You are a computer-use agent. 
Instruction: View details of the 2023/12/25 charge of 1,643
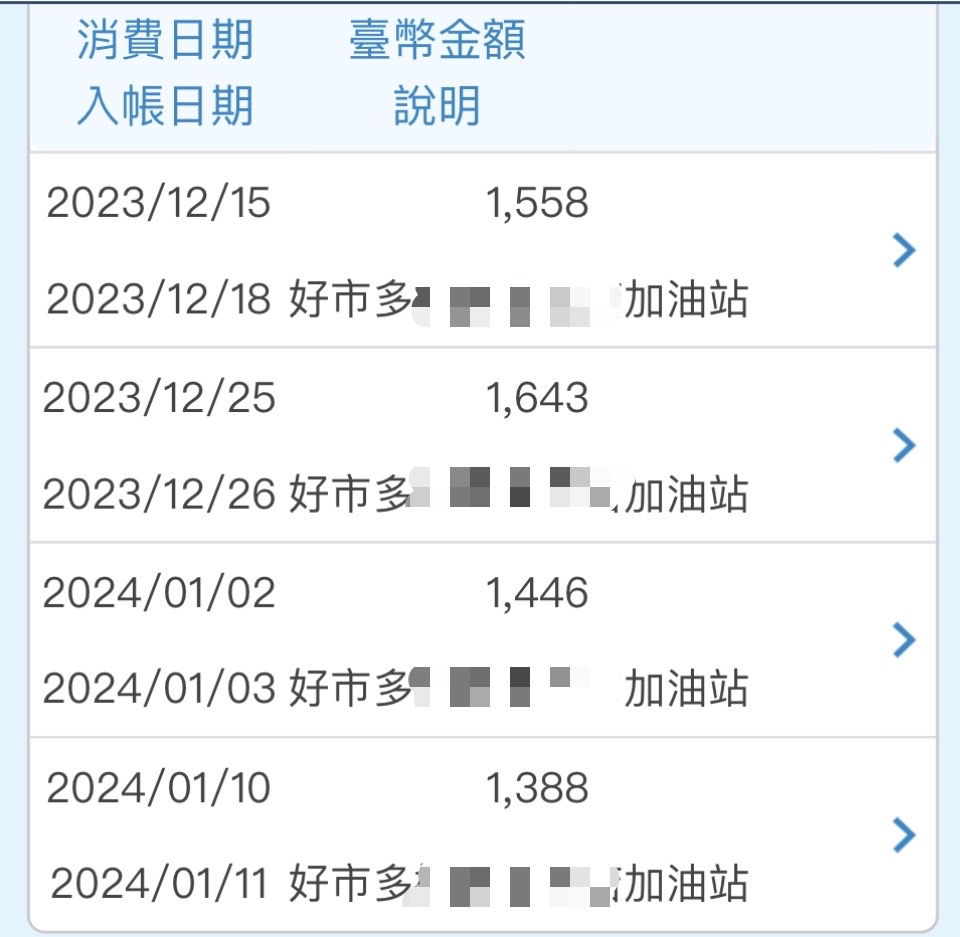[x=903, y=446]
